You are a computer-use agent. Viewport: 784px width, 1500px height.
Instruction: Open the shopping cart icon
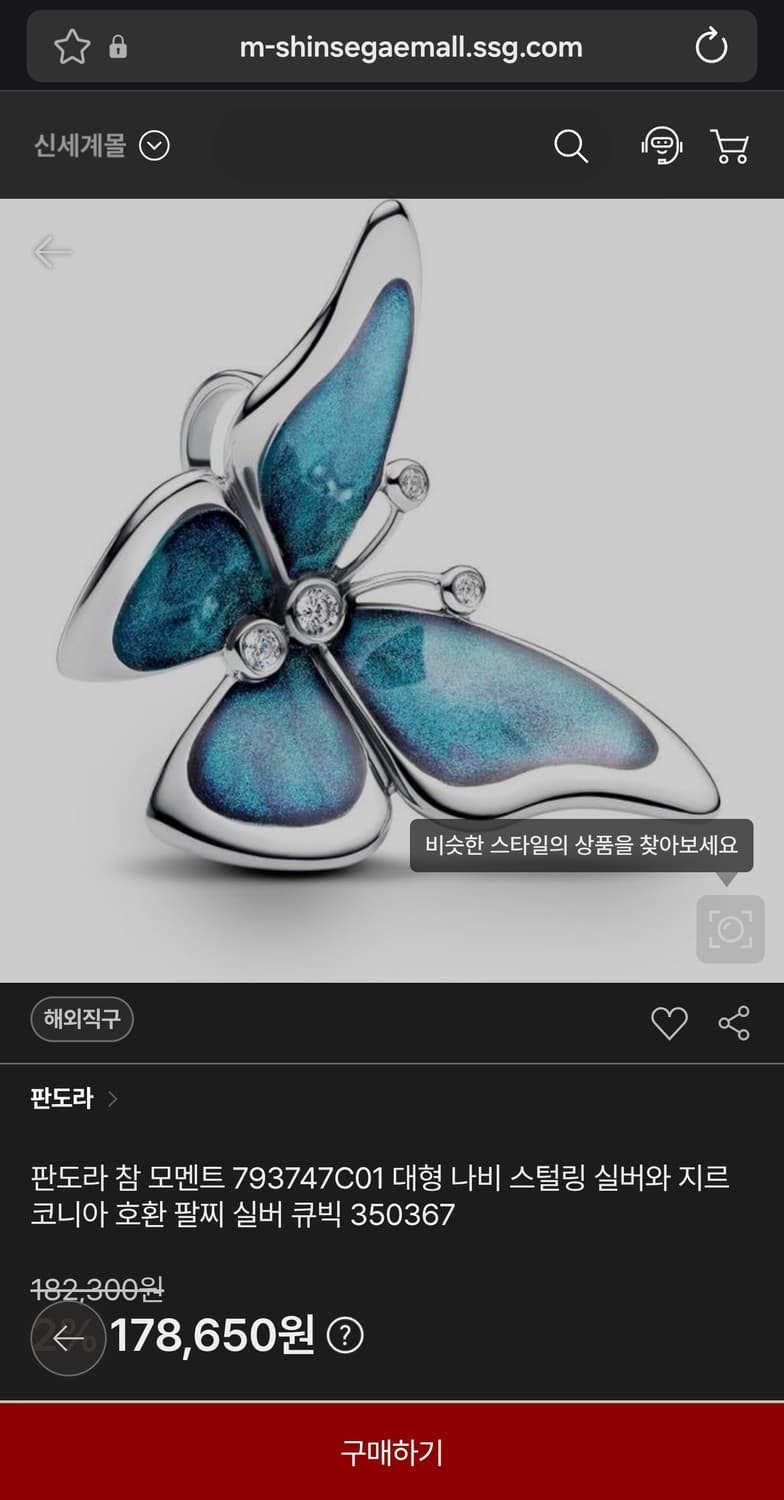coord(730,146)
